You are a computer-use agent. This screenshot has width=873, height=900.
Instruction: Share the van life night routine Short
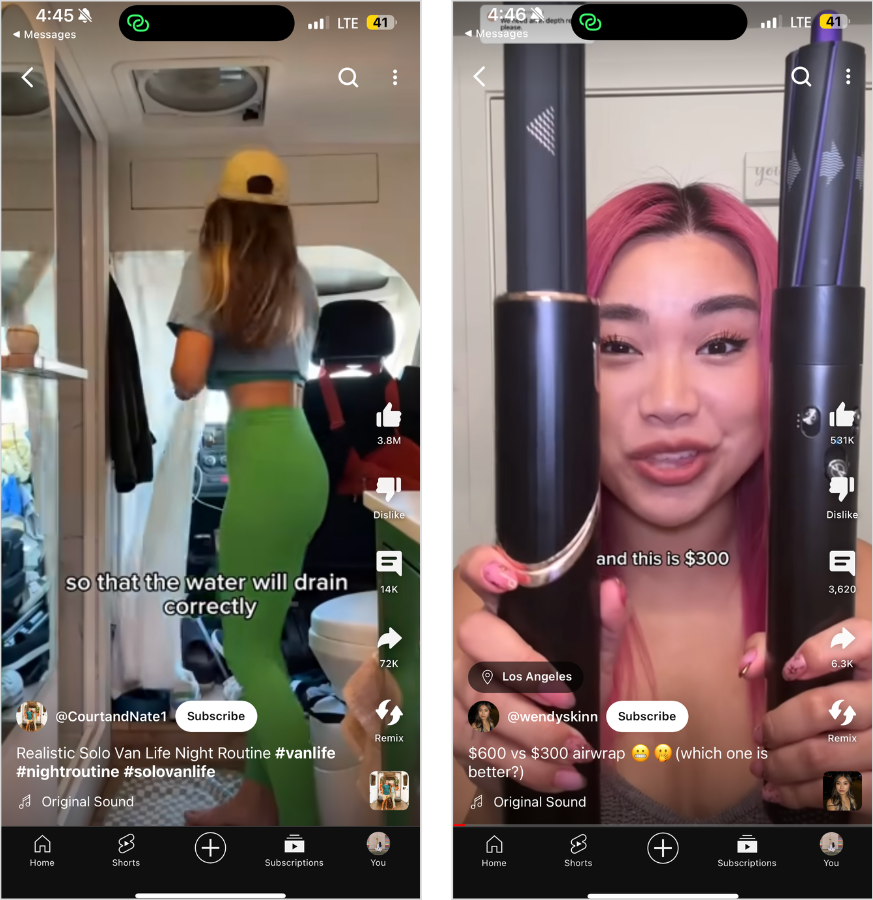pyautogui.click(x=389, y=639)
